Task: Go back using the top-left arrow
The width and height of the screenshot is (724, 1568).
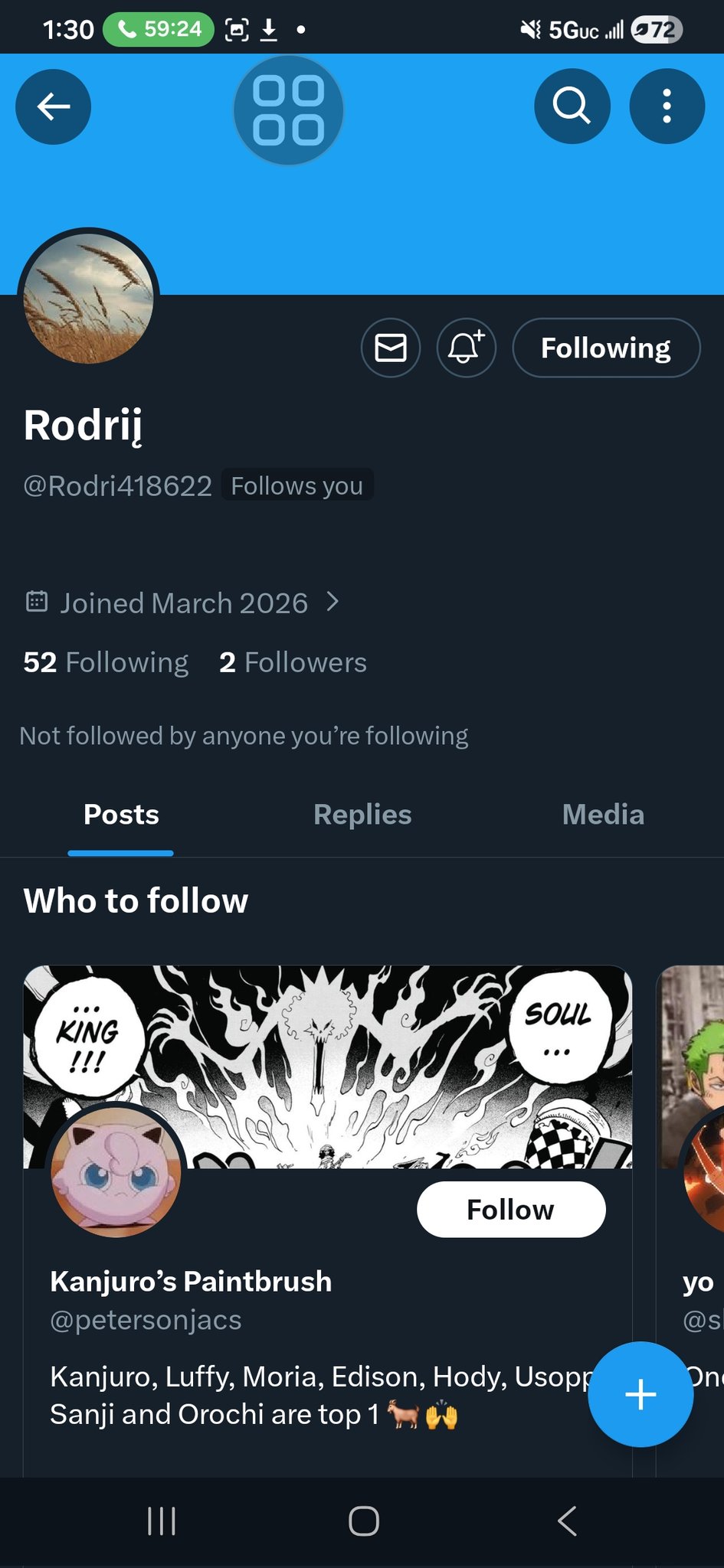Action: pyautogui.click(x=53, y=106)
